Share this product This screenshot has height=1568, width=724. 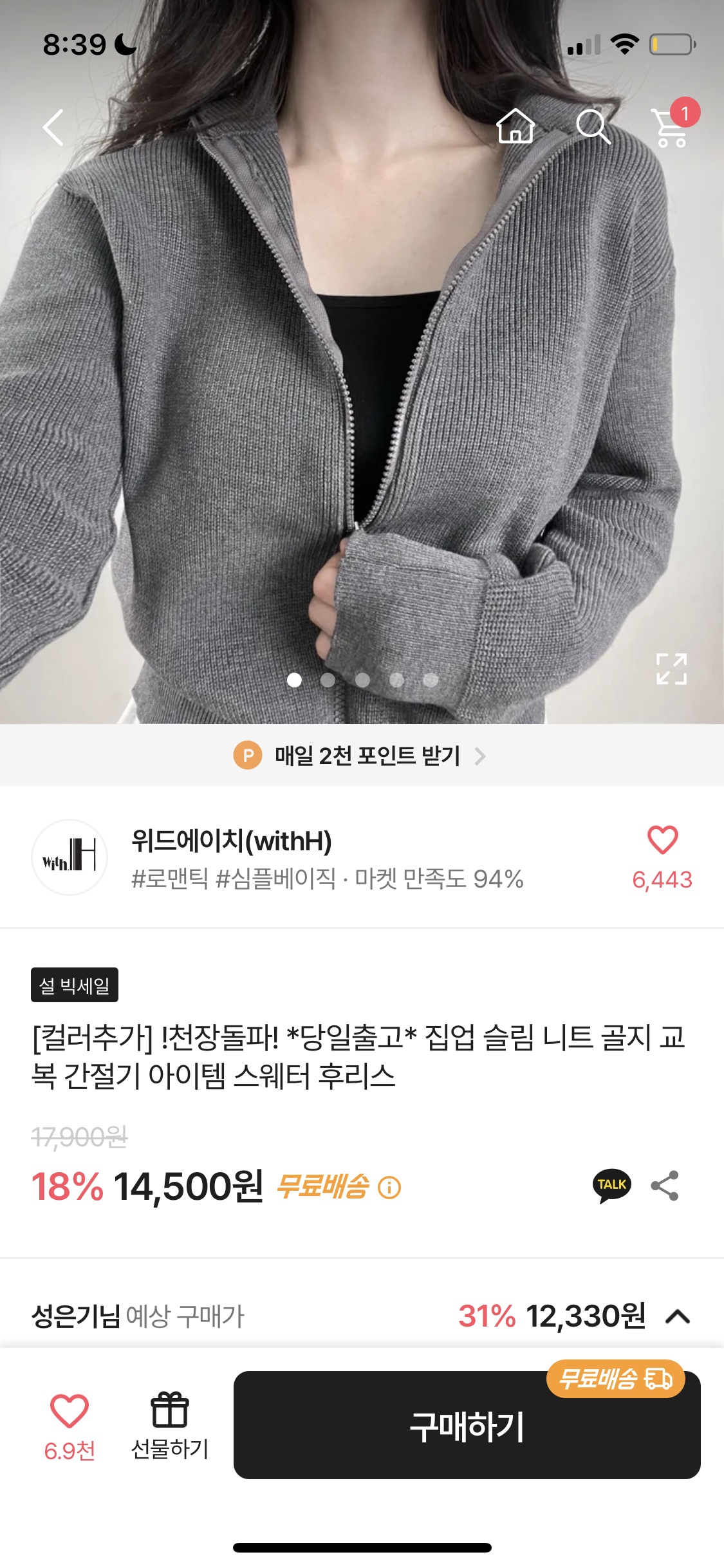(665, 1186)
